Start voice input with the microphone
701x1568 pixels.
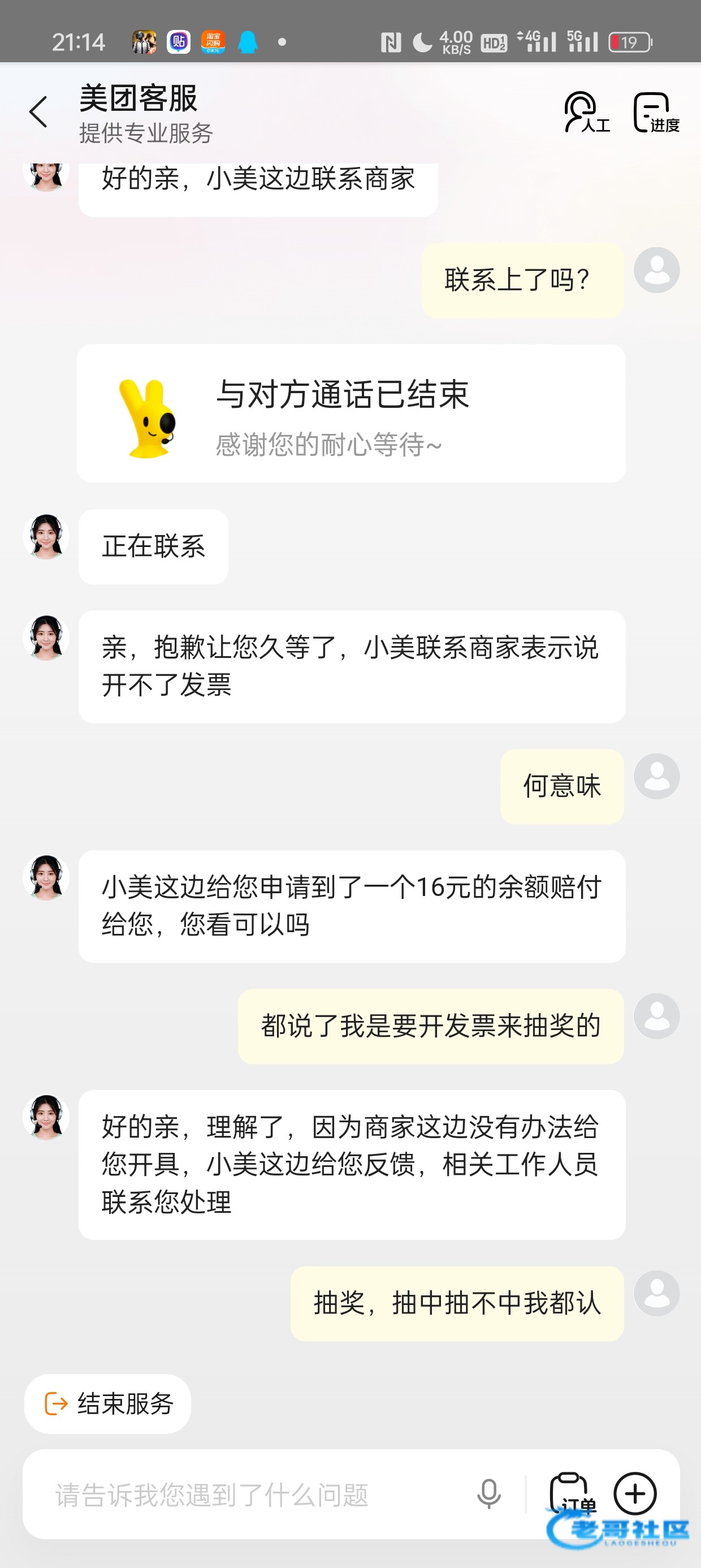tap(488, 1494)
